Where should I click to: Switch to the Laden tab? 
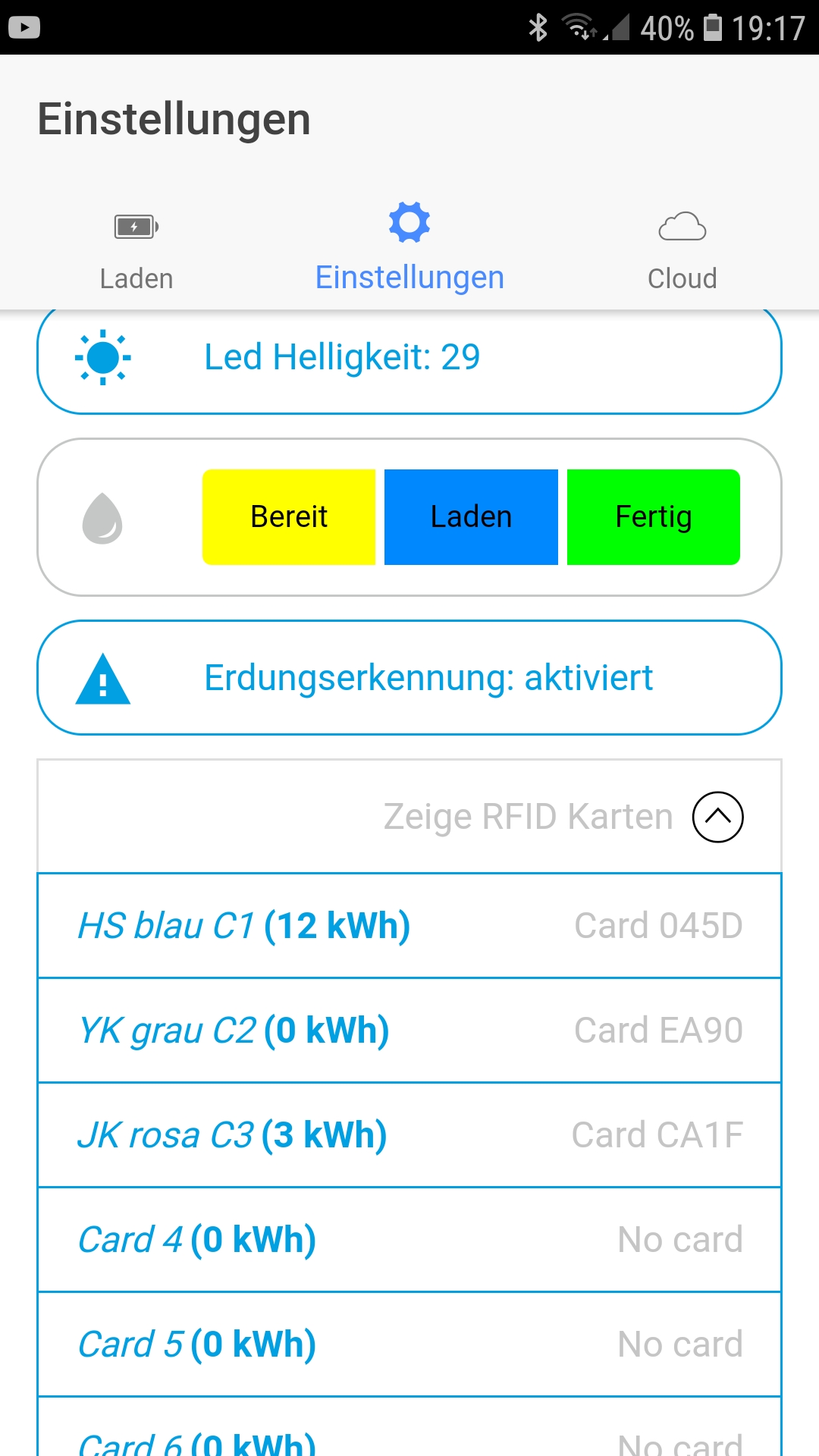(x=136, y=250)
